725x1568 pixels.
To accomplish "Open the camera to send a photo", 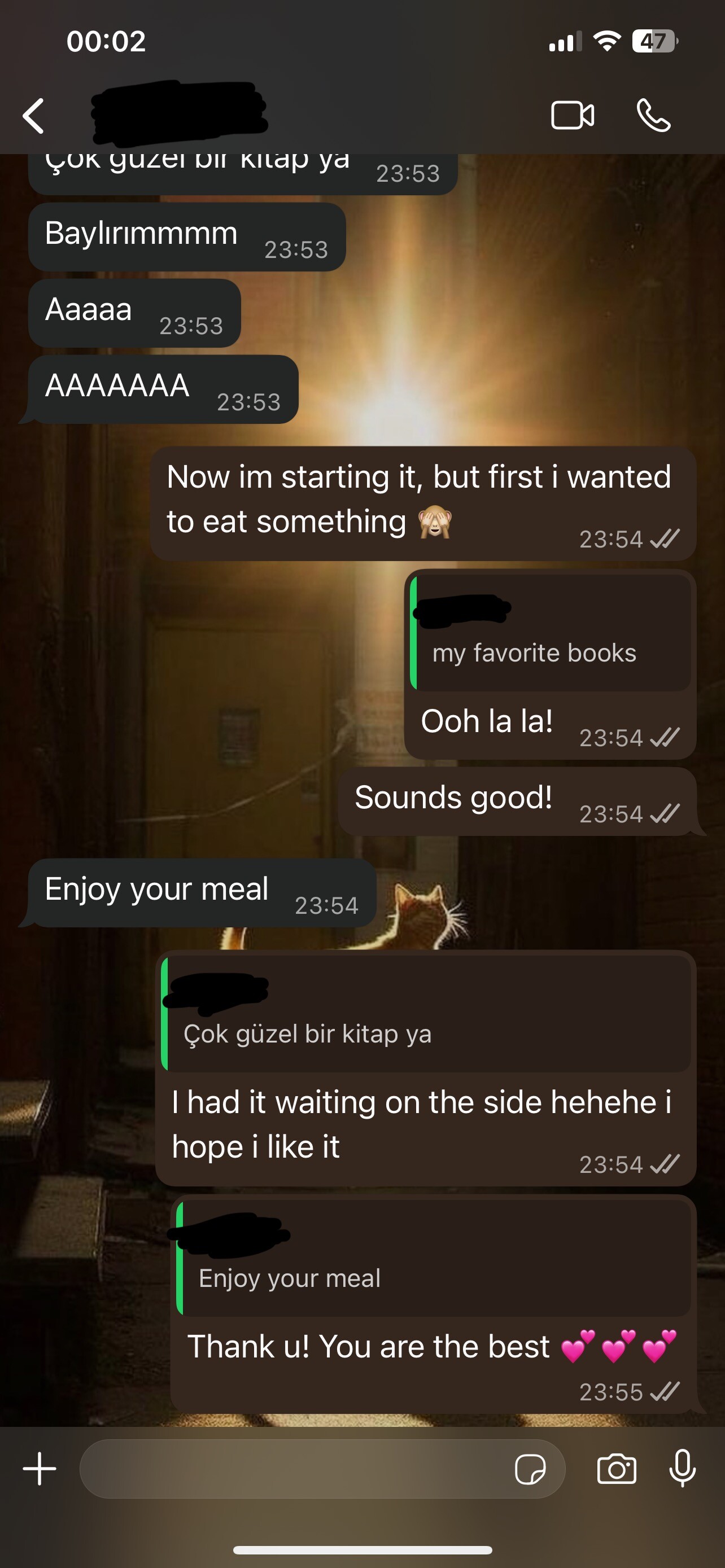I will tap(617, 1469).
